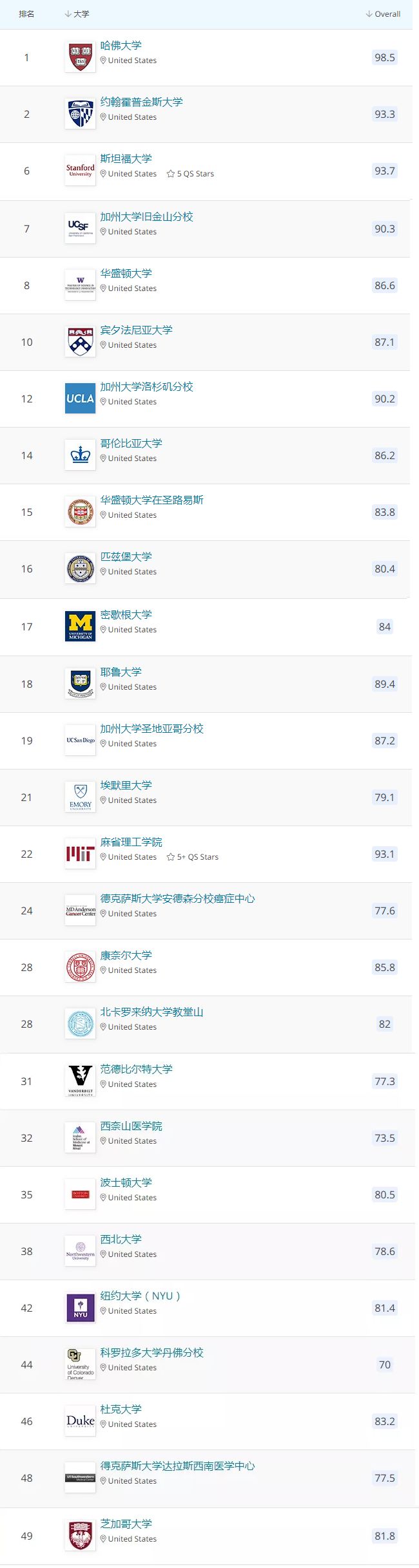Viewport: 419px width, 1568px height.
Task: View 德克萨斯大学安德森分校癌症中心
Action: click(x=177, y=899)
